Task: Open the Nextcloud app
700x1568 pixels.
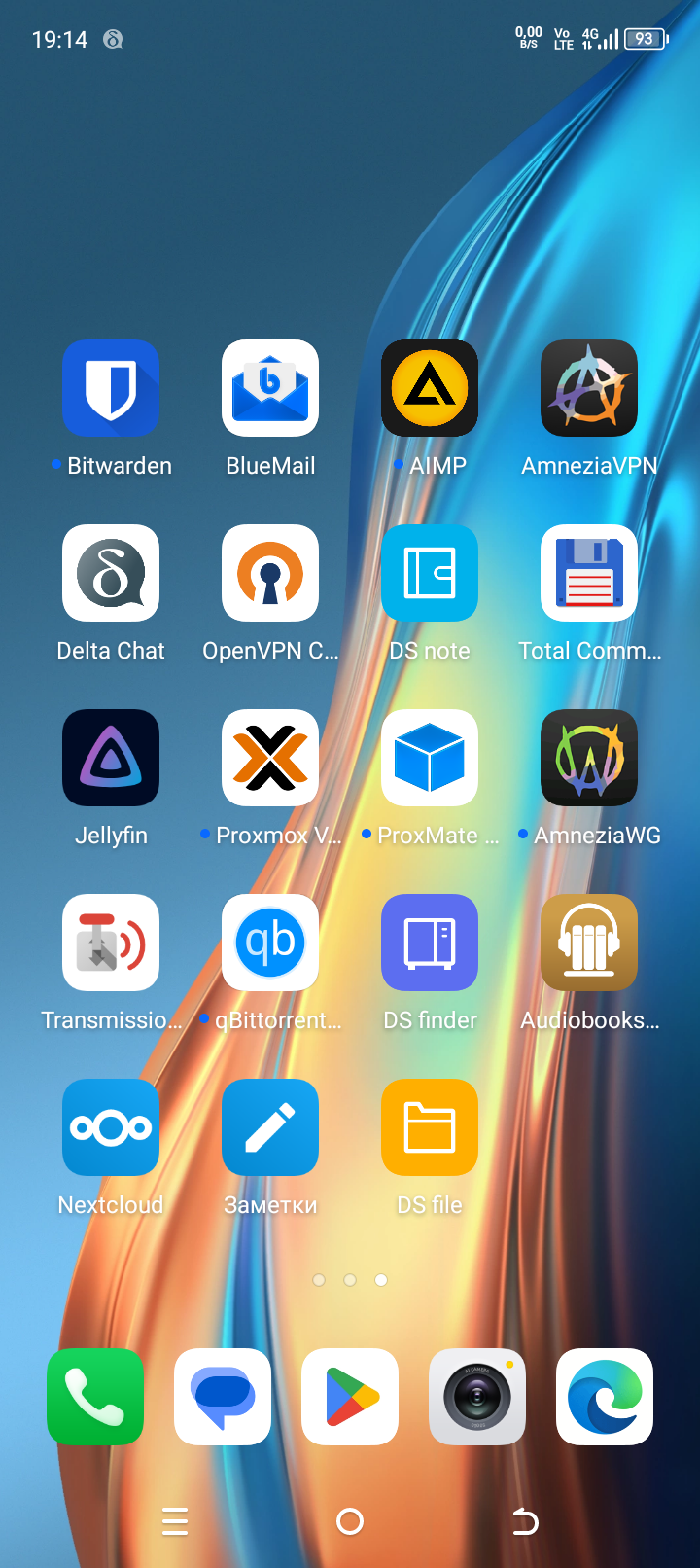Action: tap(111, 1127)
